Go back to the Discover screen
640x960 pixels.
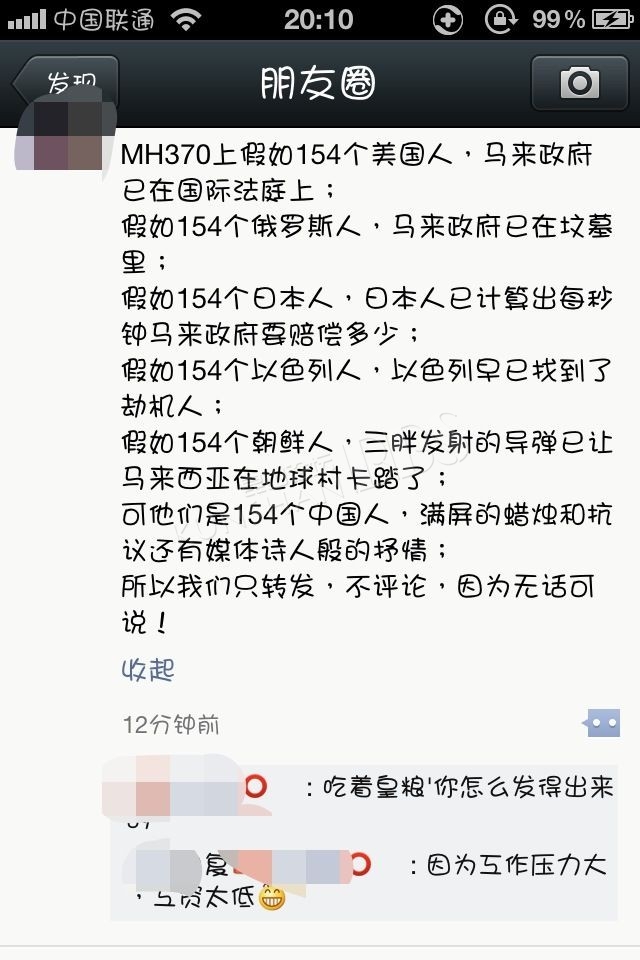point(66,83)
